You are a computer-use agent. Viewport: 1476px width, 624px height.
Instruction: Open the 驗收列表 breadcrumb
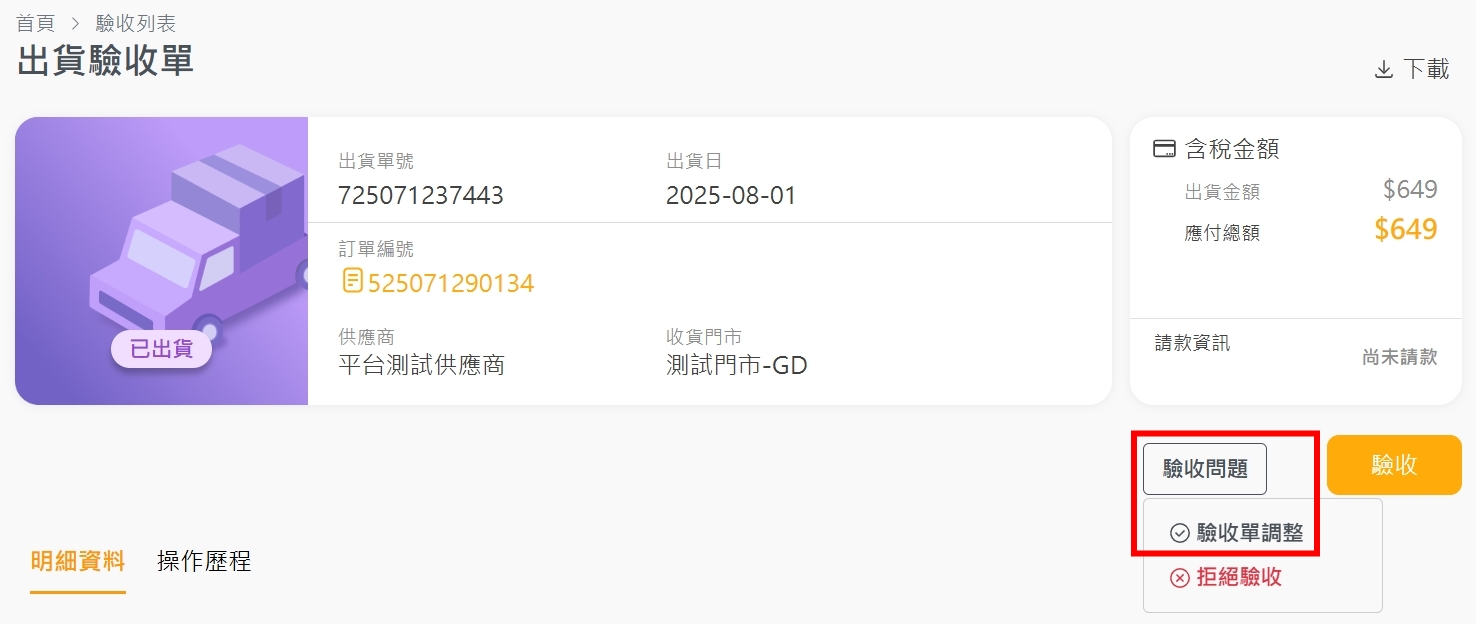coord(135,22)
